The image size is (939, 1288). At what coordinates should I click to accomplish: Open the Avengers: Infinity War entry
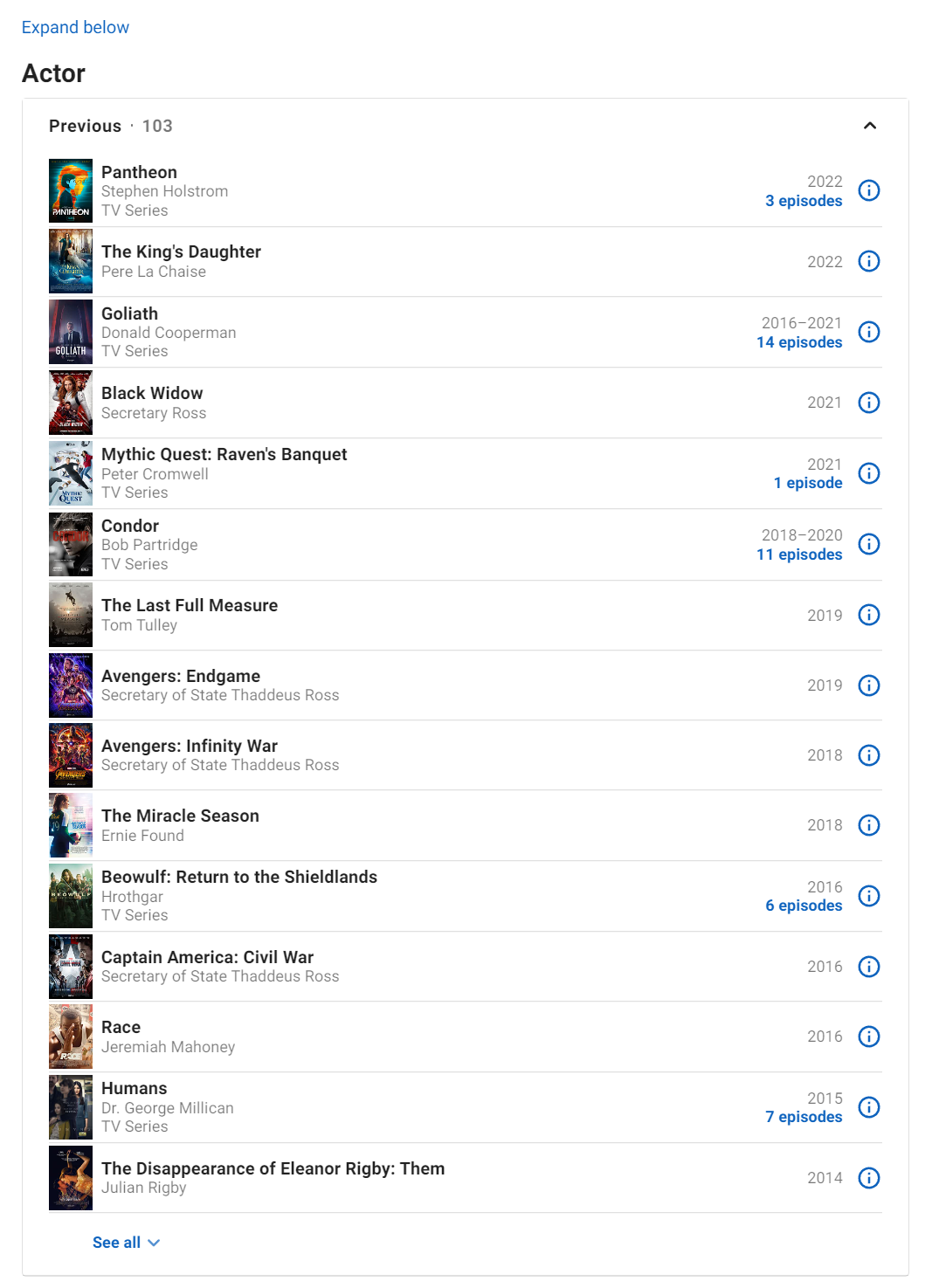190,746
